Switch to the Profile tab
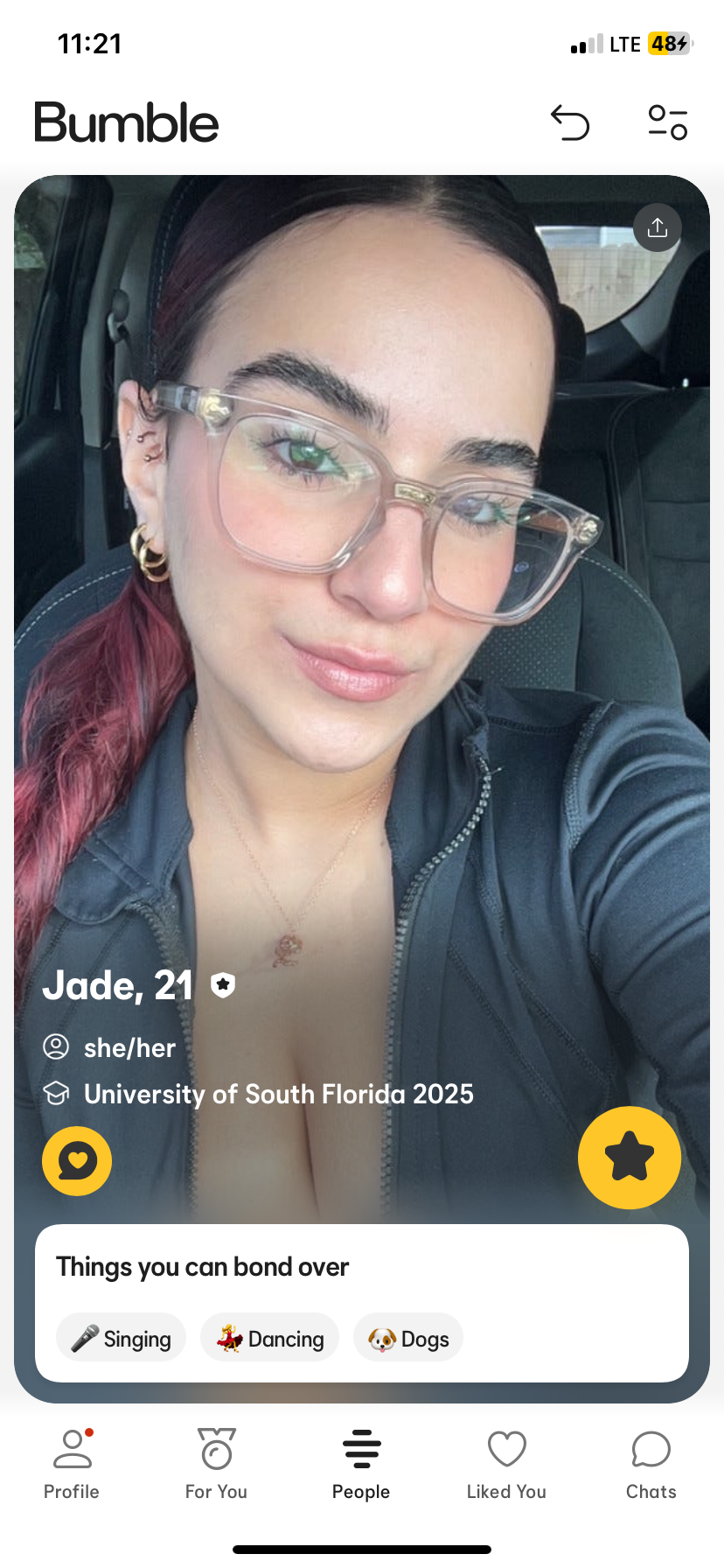Viewport: 724px width, 1568px height. (x=72, y=1464)
